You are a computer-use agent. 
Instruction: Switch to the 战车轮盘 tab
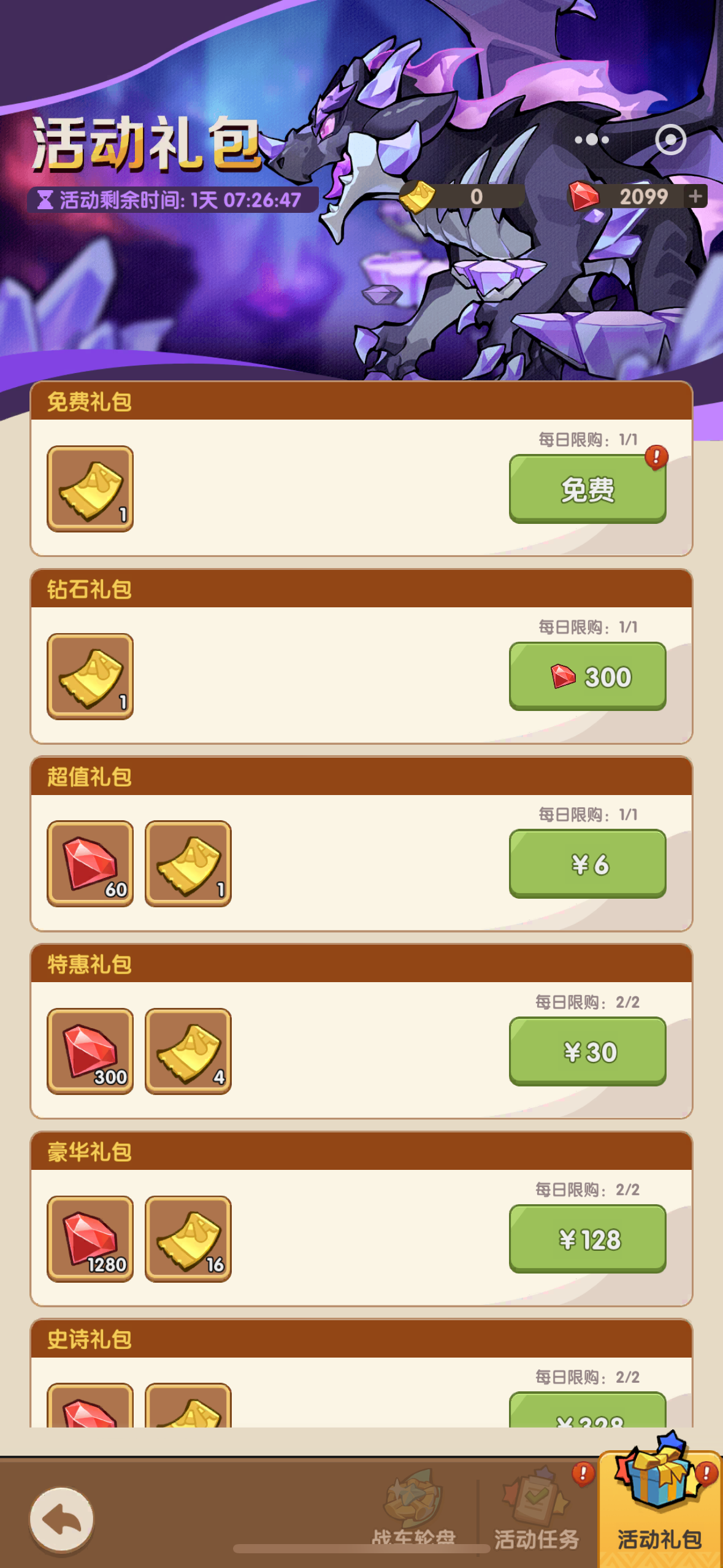point(413,1509)
